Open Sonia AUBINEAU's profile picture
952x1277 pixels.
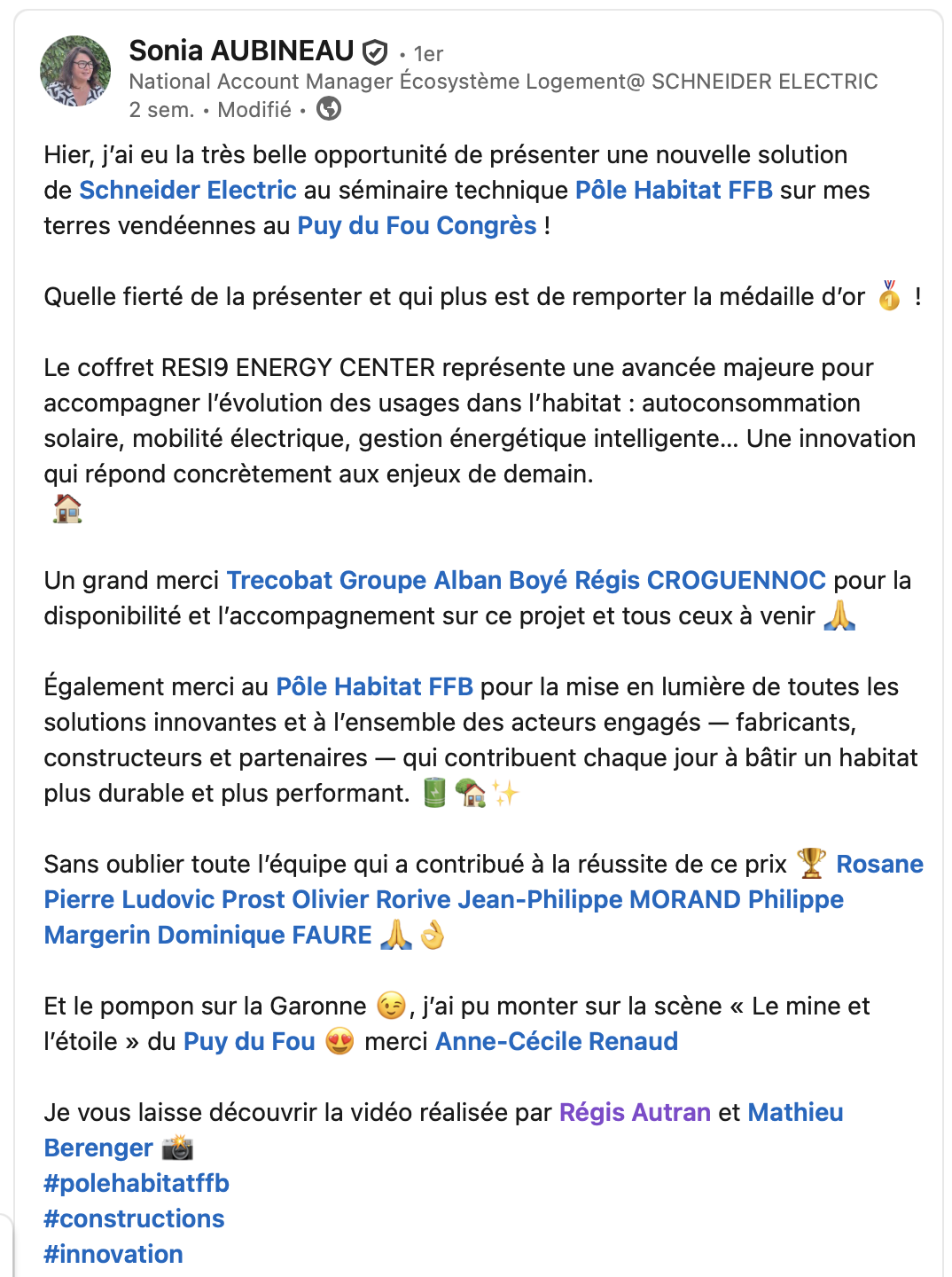click(75, 71)
